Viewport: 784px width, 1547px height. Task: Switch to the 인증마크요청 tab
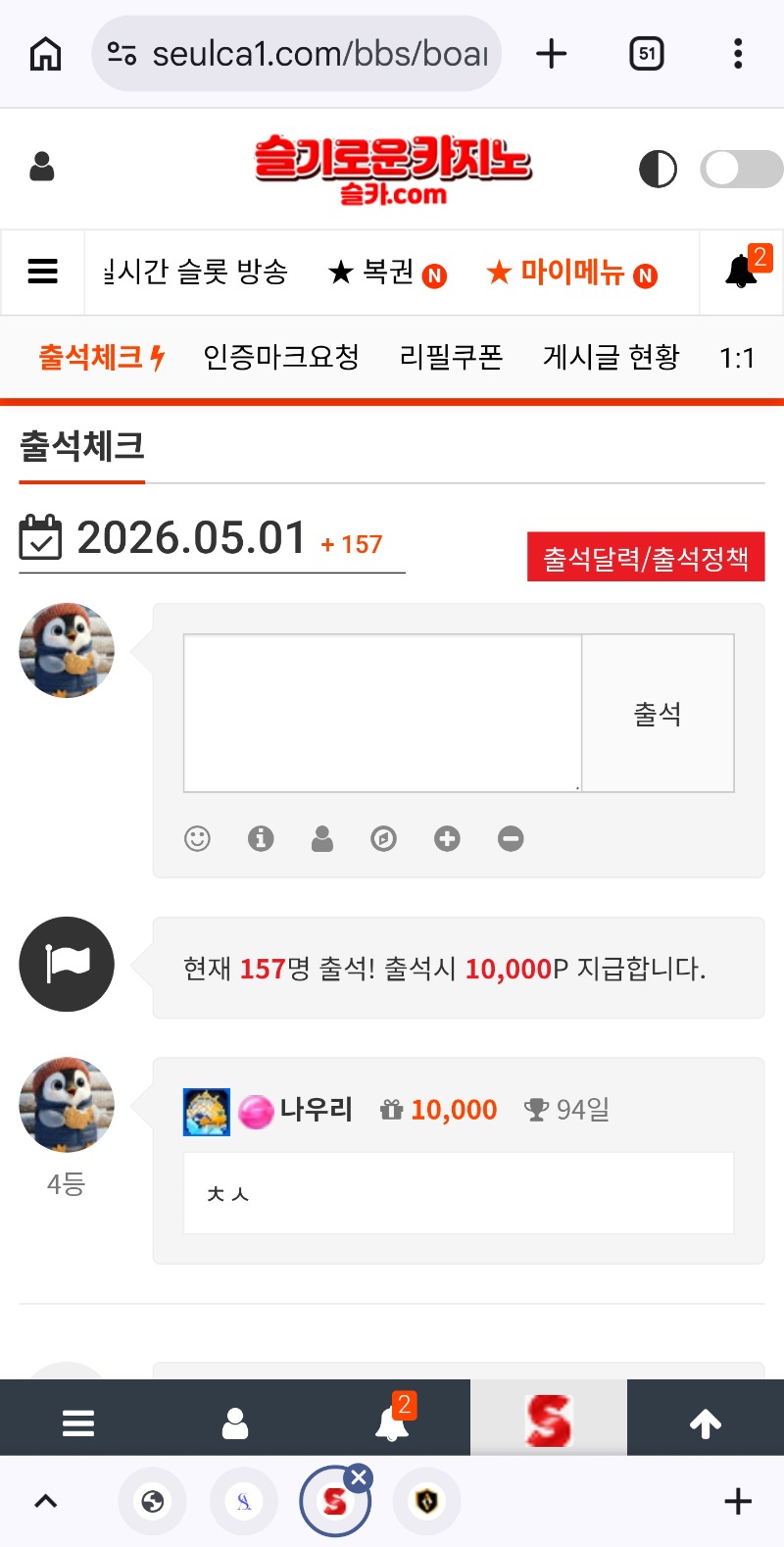click(281, 357)
